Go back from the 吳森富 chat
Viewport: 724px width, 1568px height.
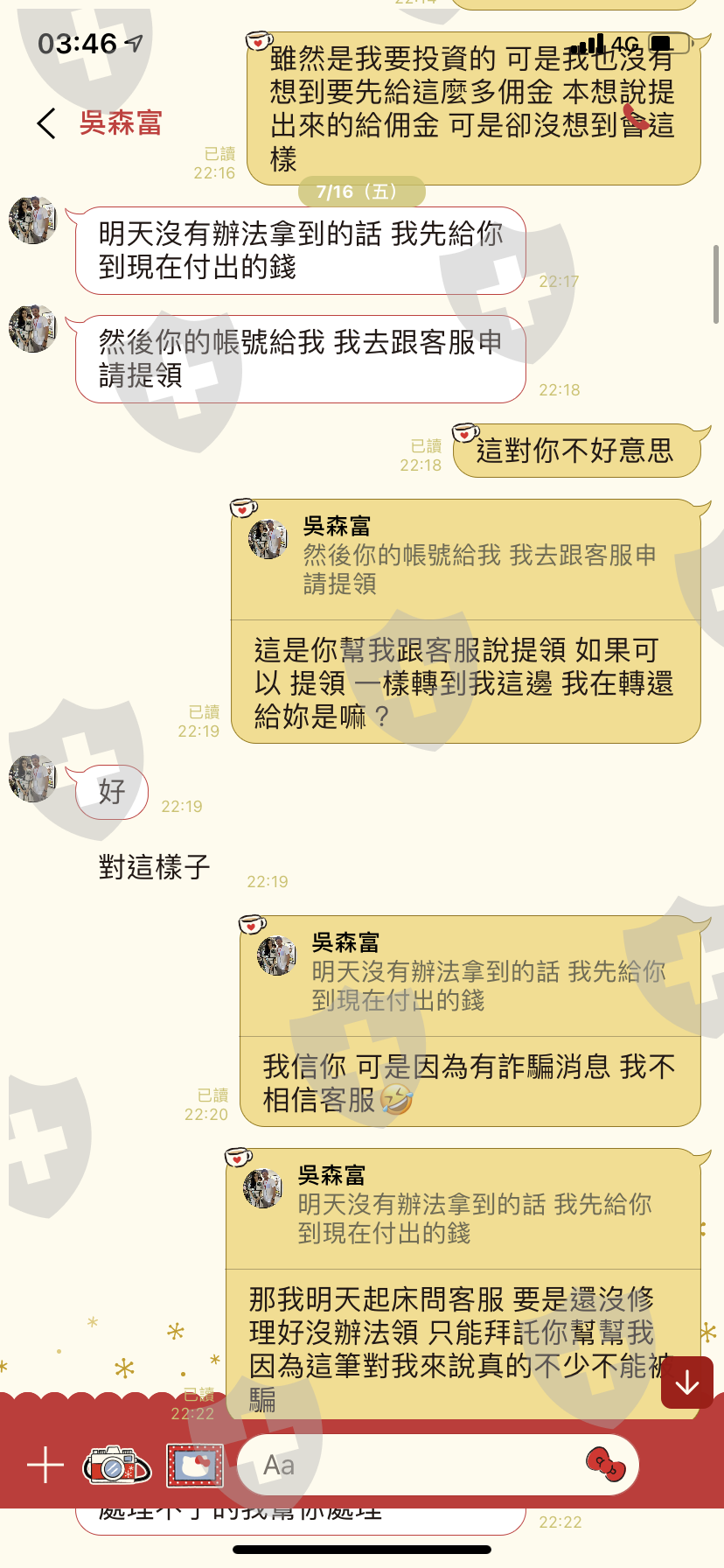click(47, 123)
